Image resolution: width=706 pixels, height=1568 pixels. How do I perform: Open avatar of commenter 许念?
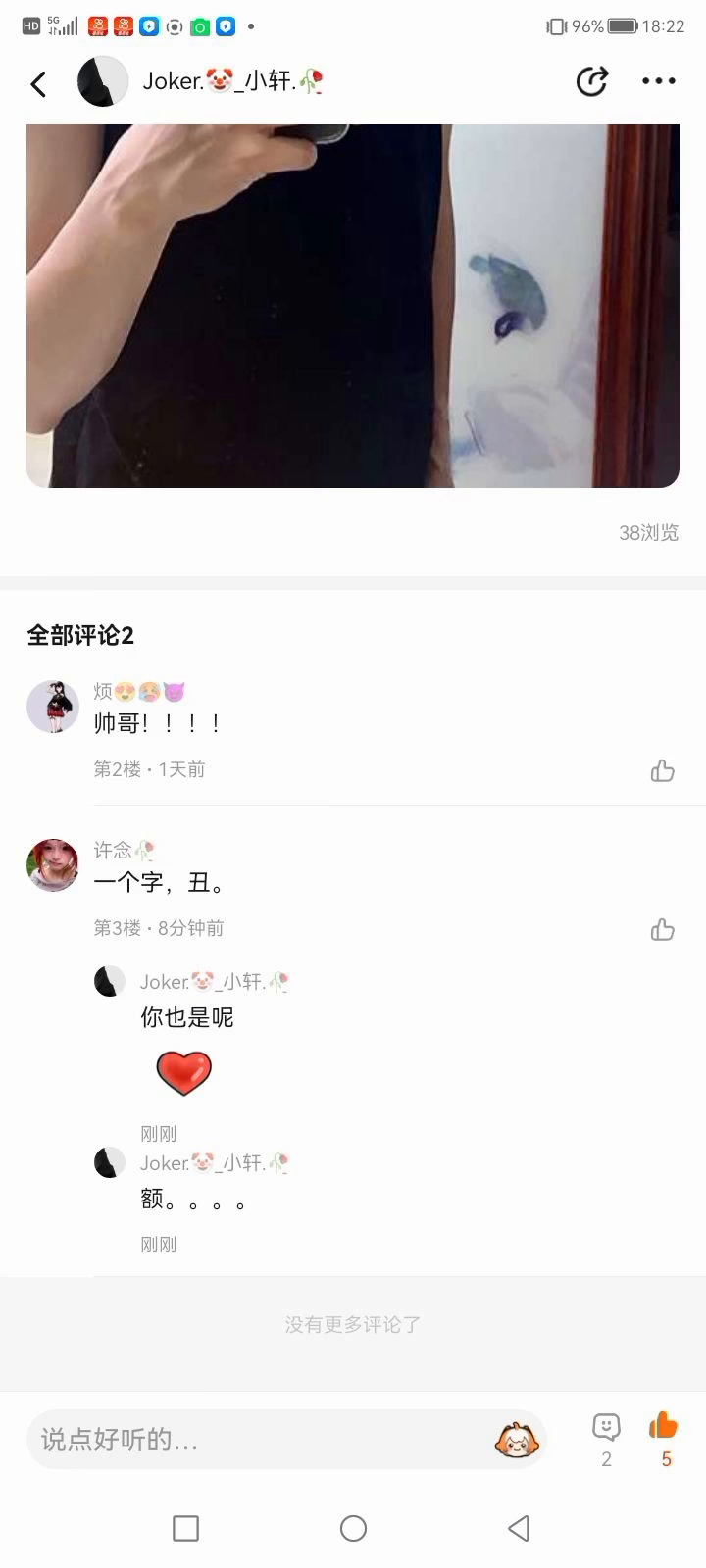click(x=53, y=864)
